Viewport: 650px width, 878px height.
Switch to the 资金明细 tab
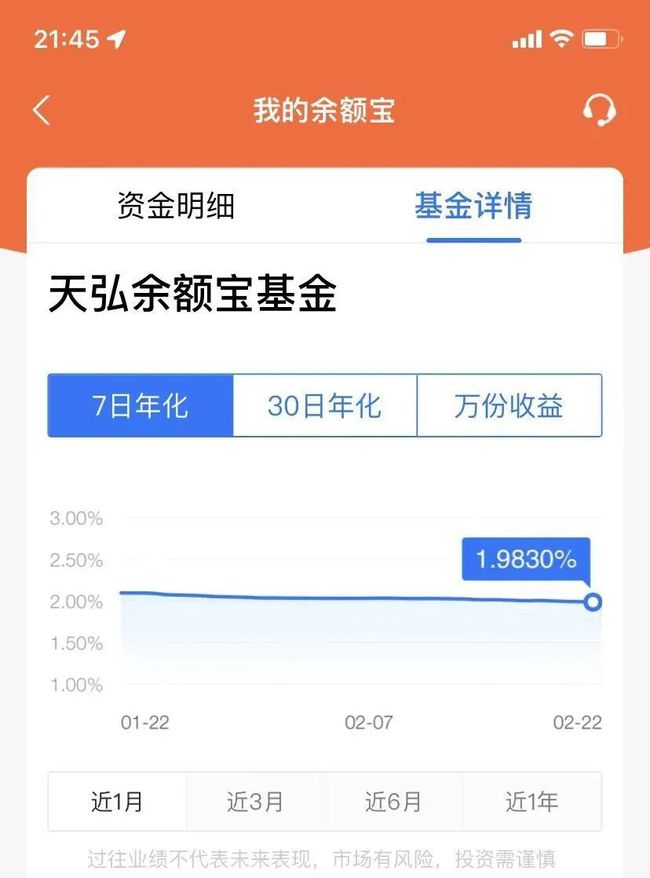pos(176,206)
